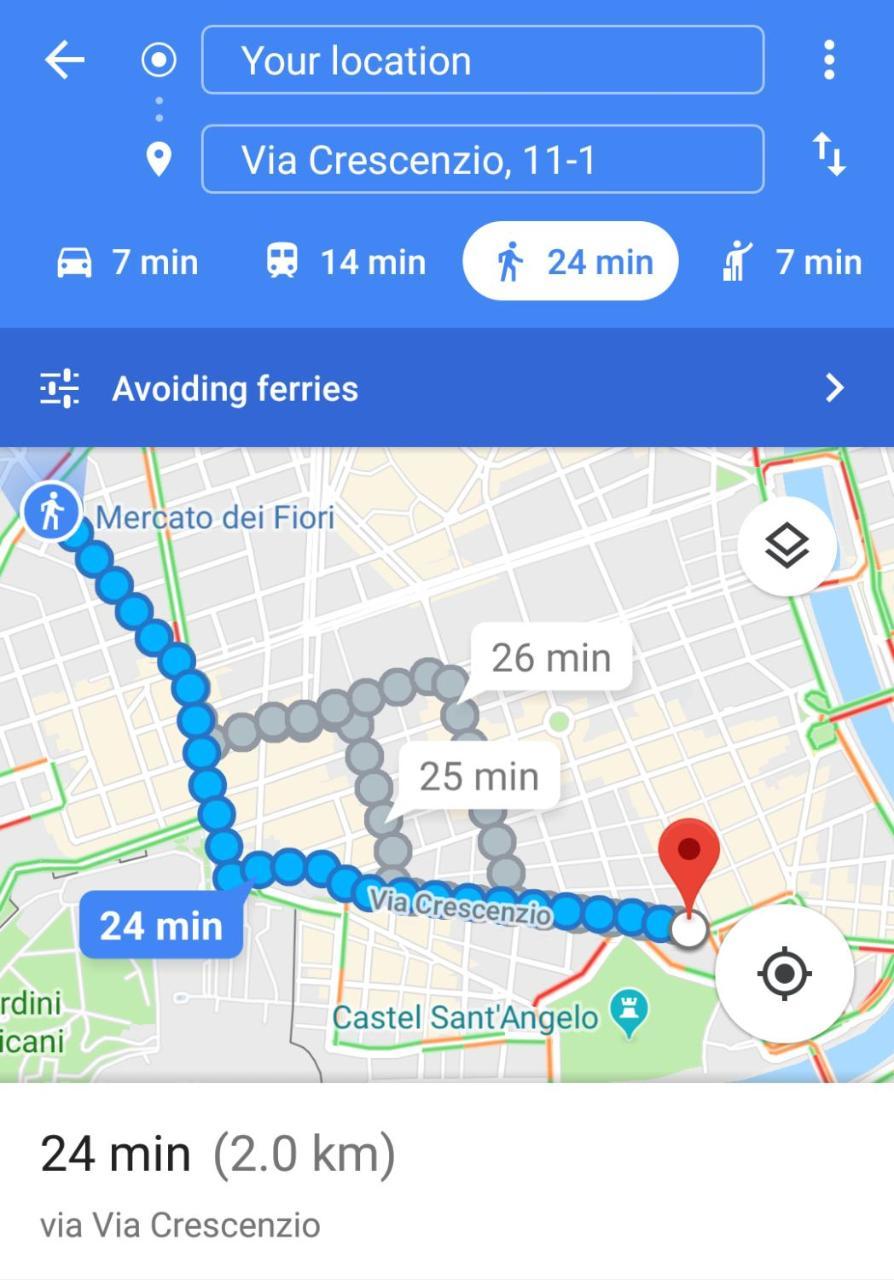Choose the 25 min alternate route
Viewport: 894px width, 1280px height.
tap(478, 776)
